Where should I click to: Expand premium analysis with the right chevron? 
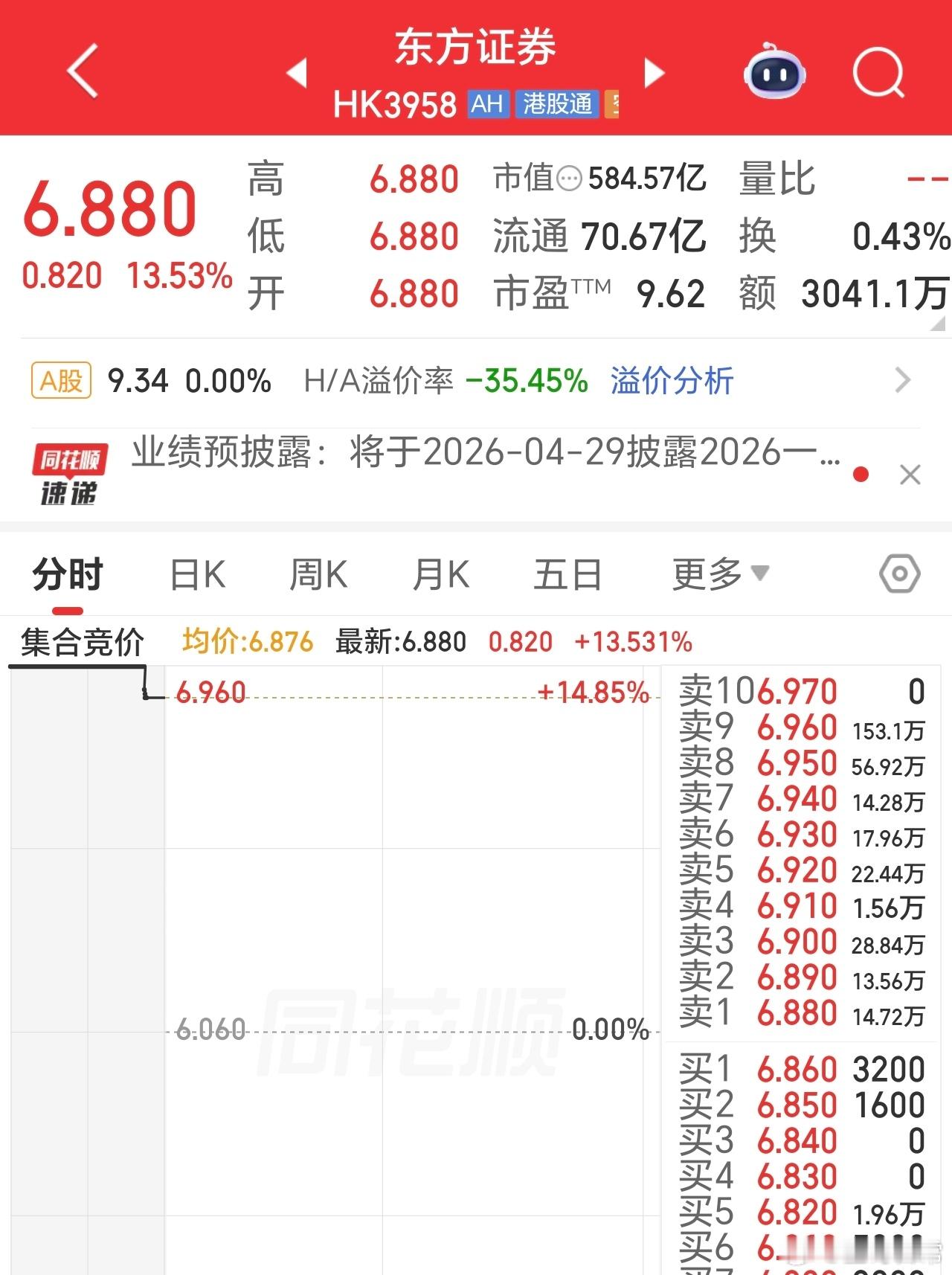904,380
